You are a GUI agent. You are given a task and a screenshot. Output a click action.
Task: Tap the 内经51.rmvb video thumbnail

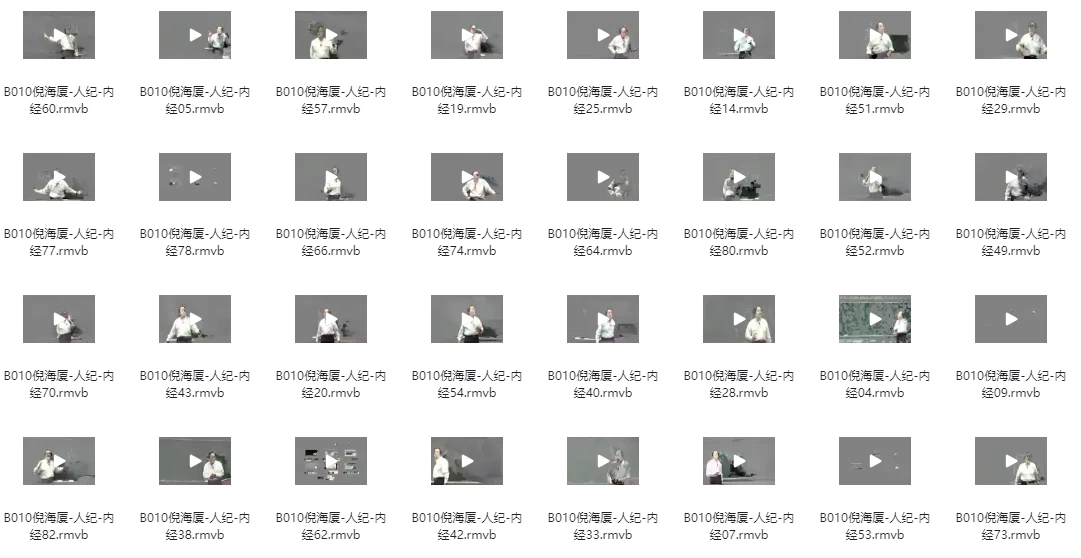pyautogui.click(x=875, y=36)
